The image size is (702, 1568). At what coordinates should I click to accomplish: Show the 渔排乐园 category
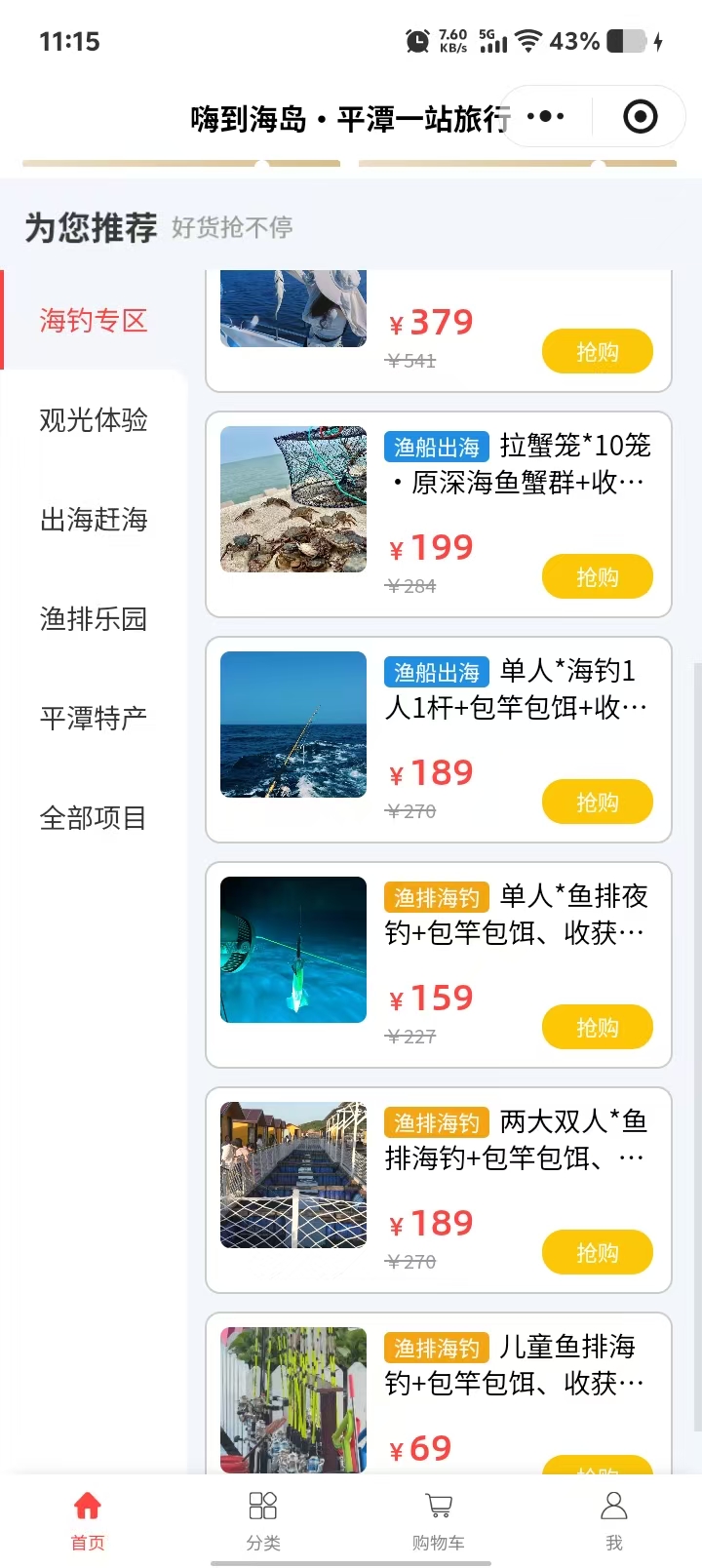coord(93,619)
